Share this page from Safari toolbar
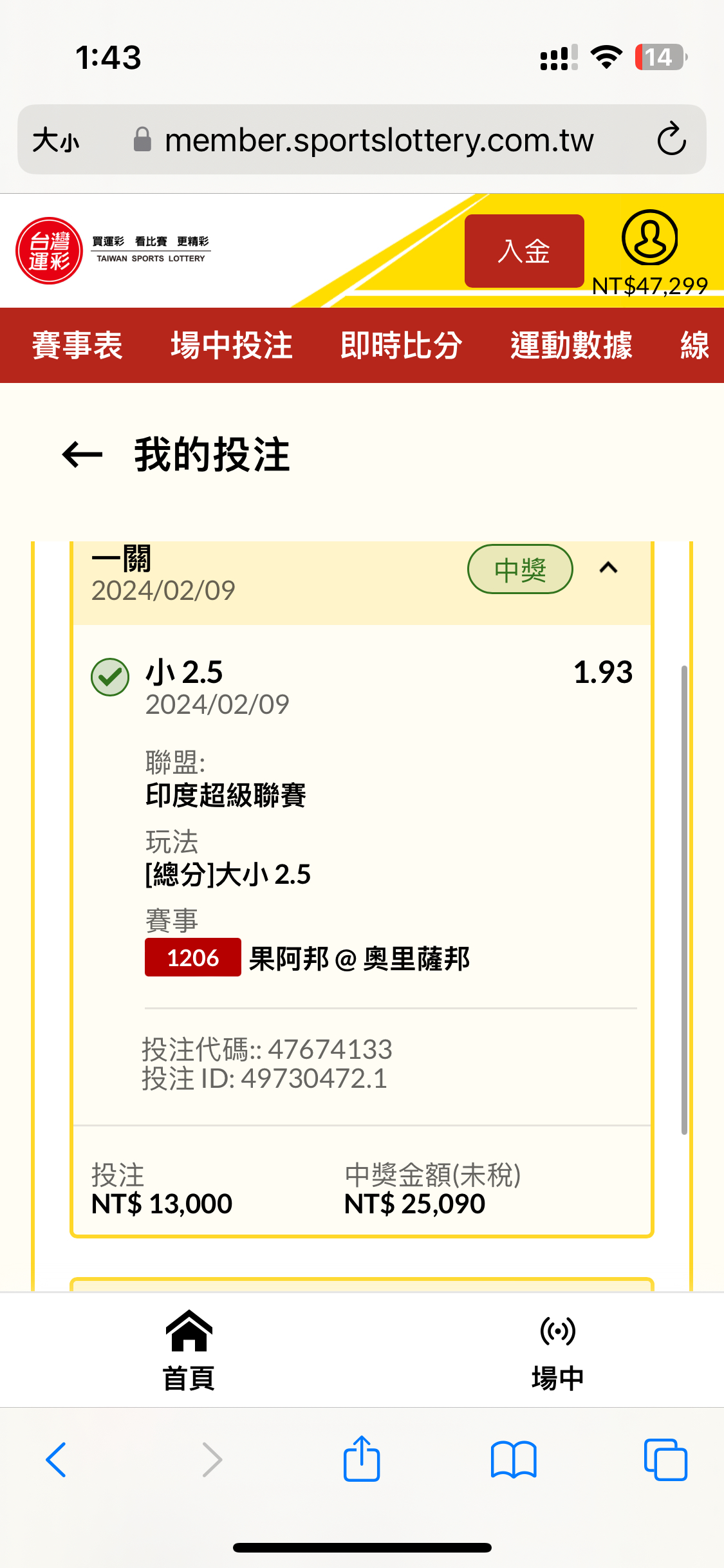The image size is (724, 1568). point(362,1459)
